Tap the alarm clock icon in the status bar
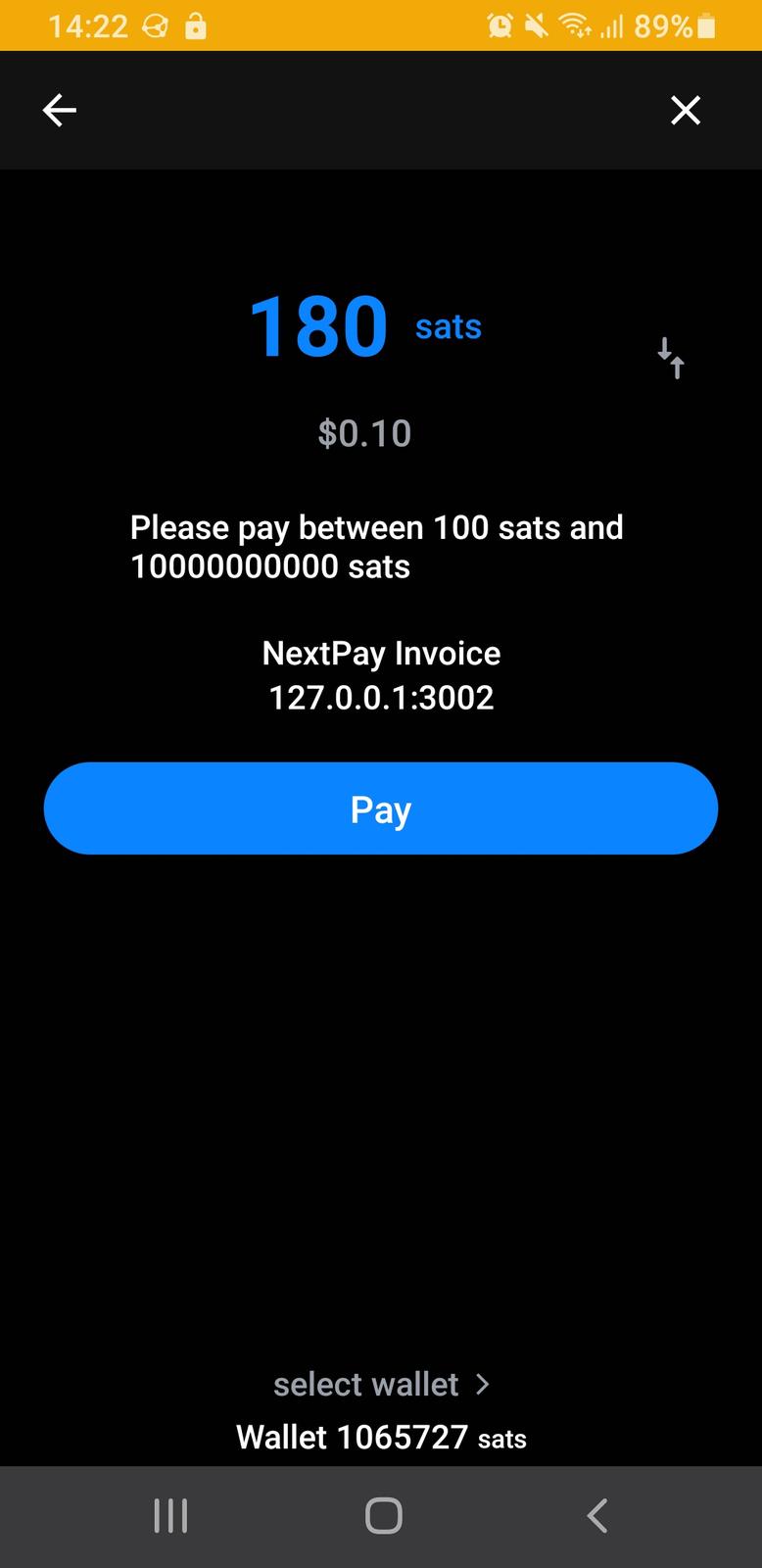762x1568 pixels. 500,25
